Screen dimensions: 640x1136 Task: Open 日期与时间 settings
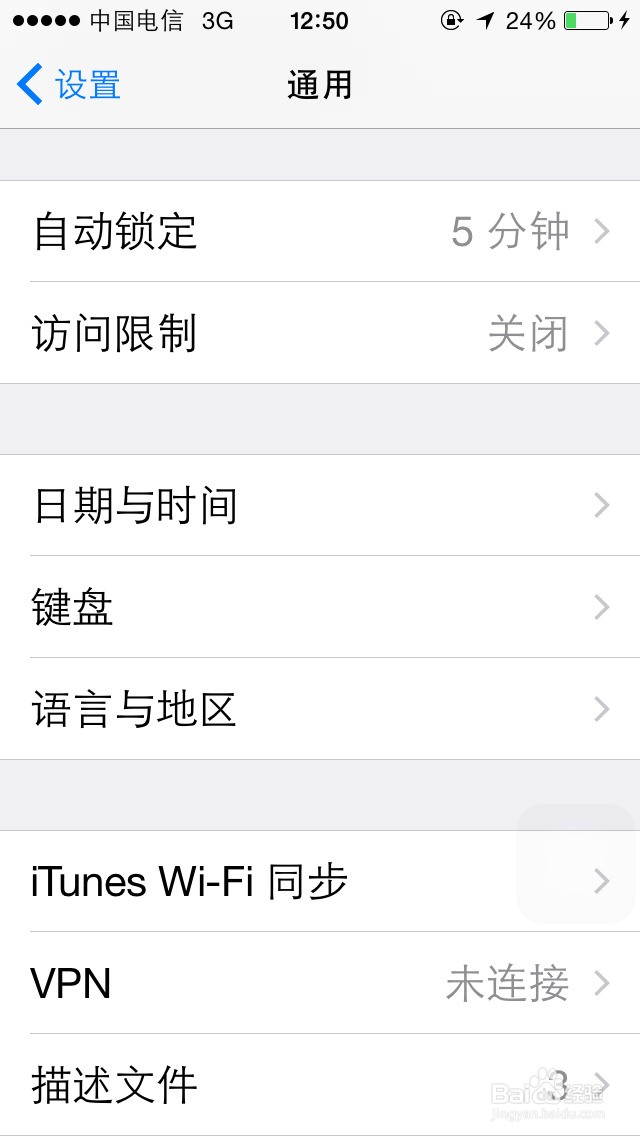click(320, 506)
